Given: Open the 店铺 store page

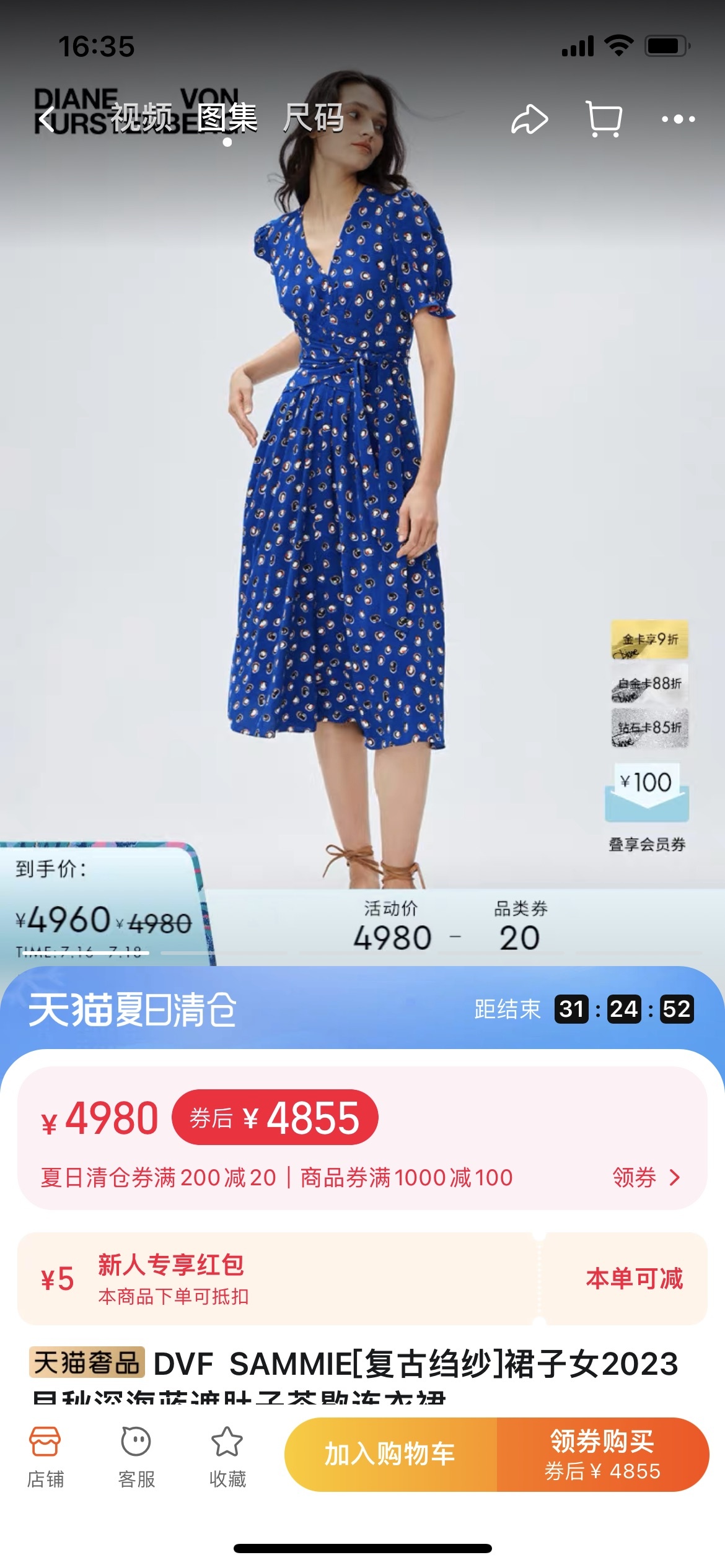Looking at the screenshot, I should click(45, 1457).
